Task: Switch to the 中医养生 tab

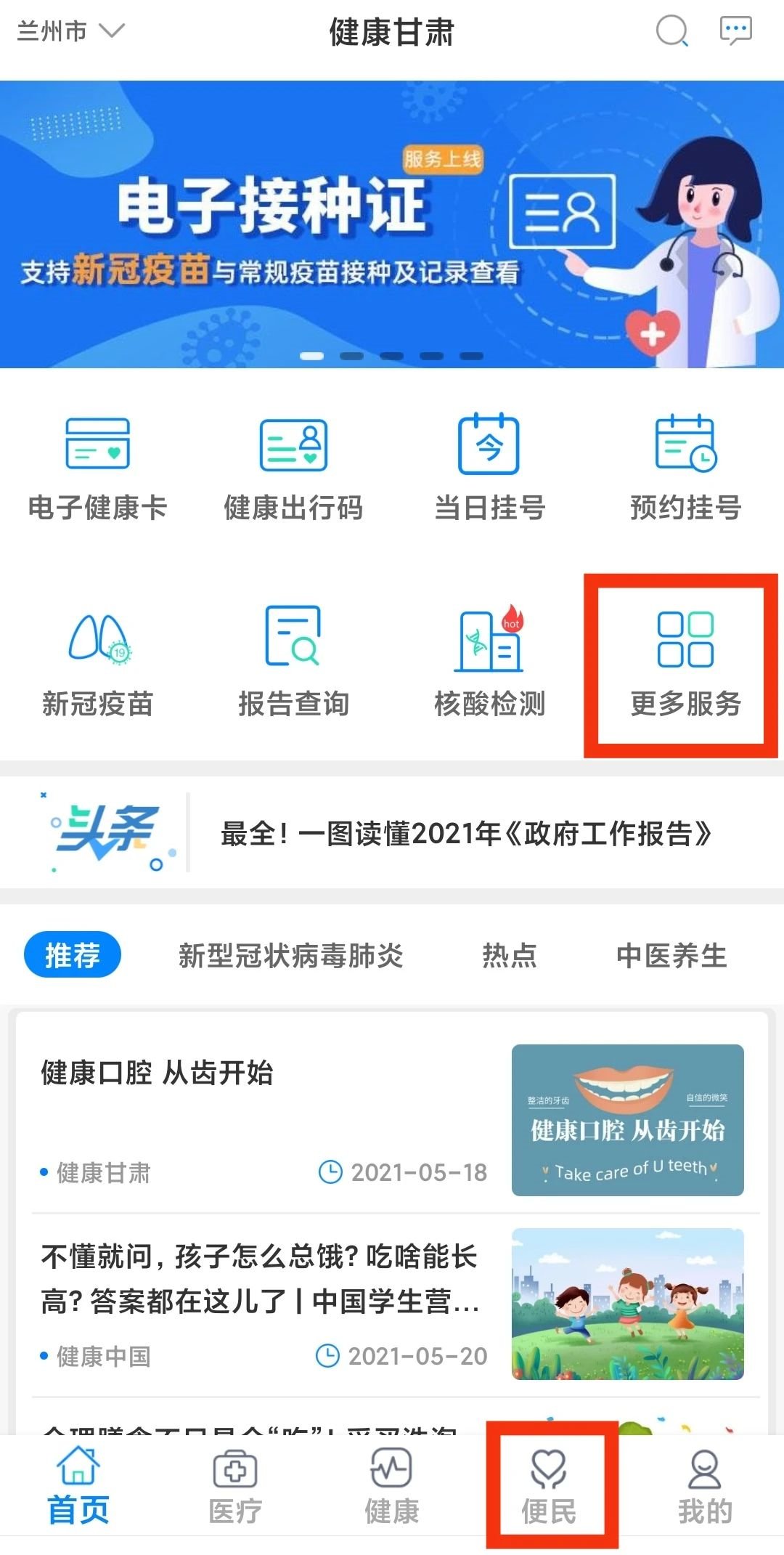Action: coord(671,955)
